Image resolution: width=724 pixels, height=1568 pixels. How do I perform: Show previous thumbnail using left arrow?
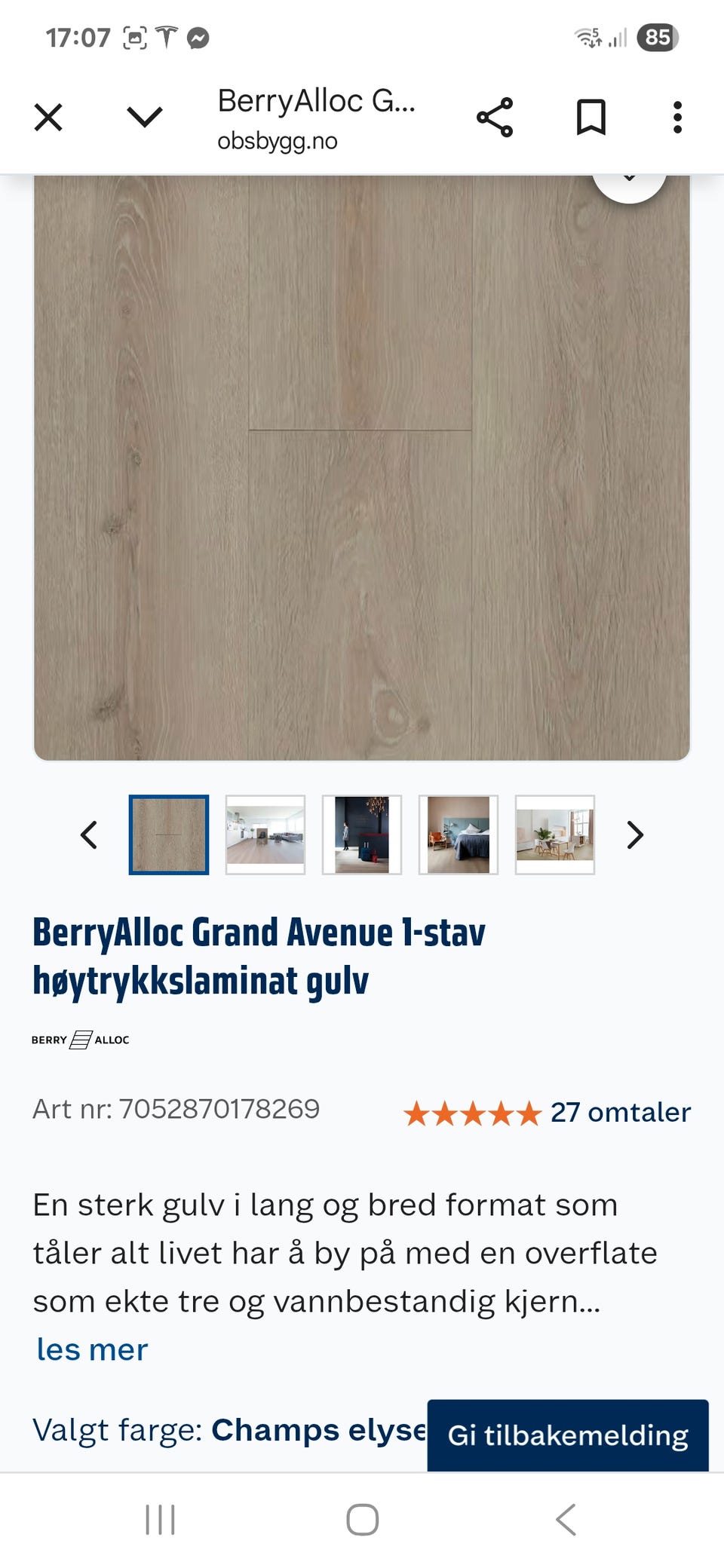click(89, 835)
